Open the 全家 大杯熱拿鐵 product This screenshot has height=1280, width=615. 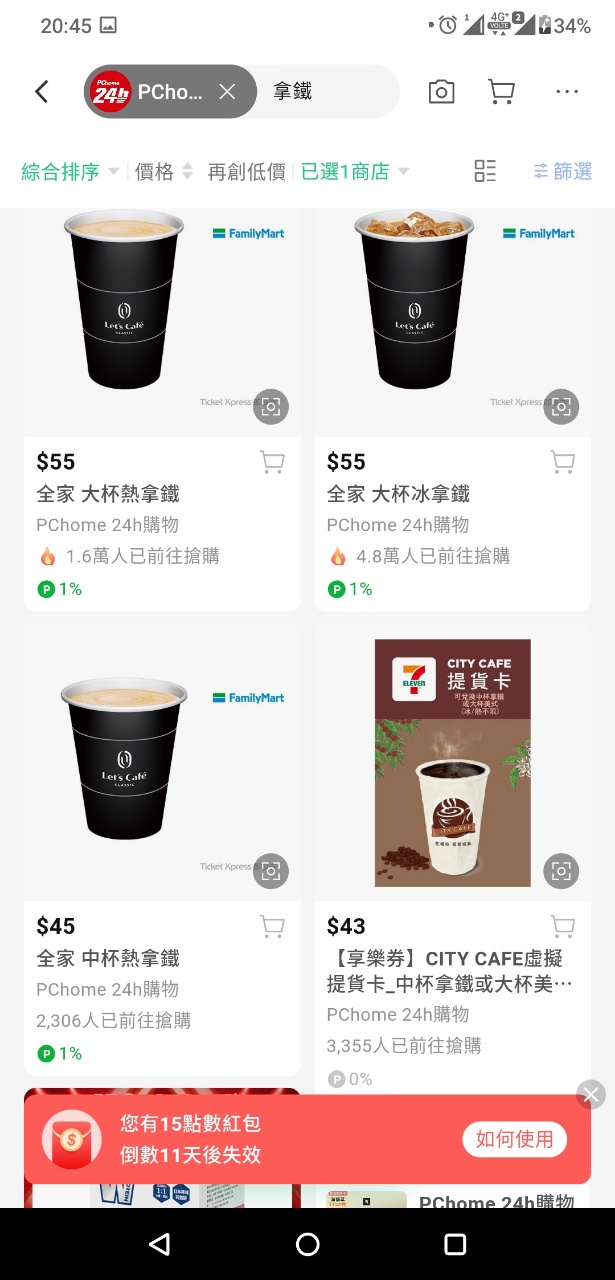pyautogui.click(x=108, y=494)
